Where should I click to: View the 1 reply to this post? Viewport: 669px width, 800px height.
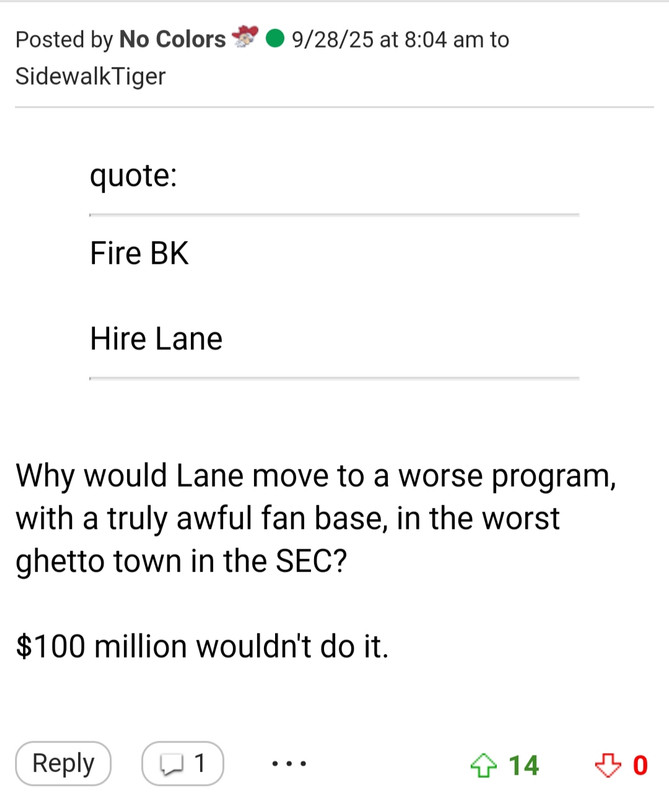coord(182,764)
